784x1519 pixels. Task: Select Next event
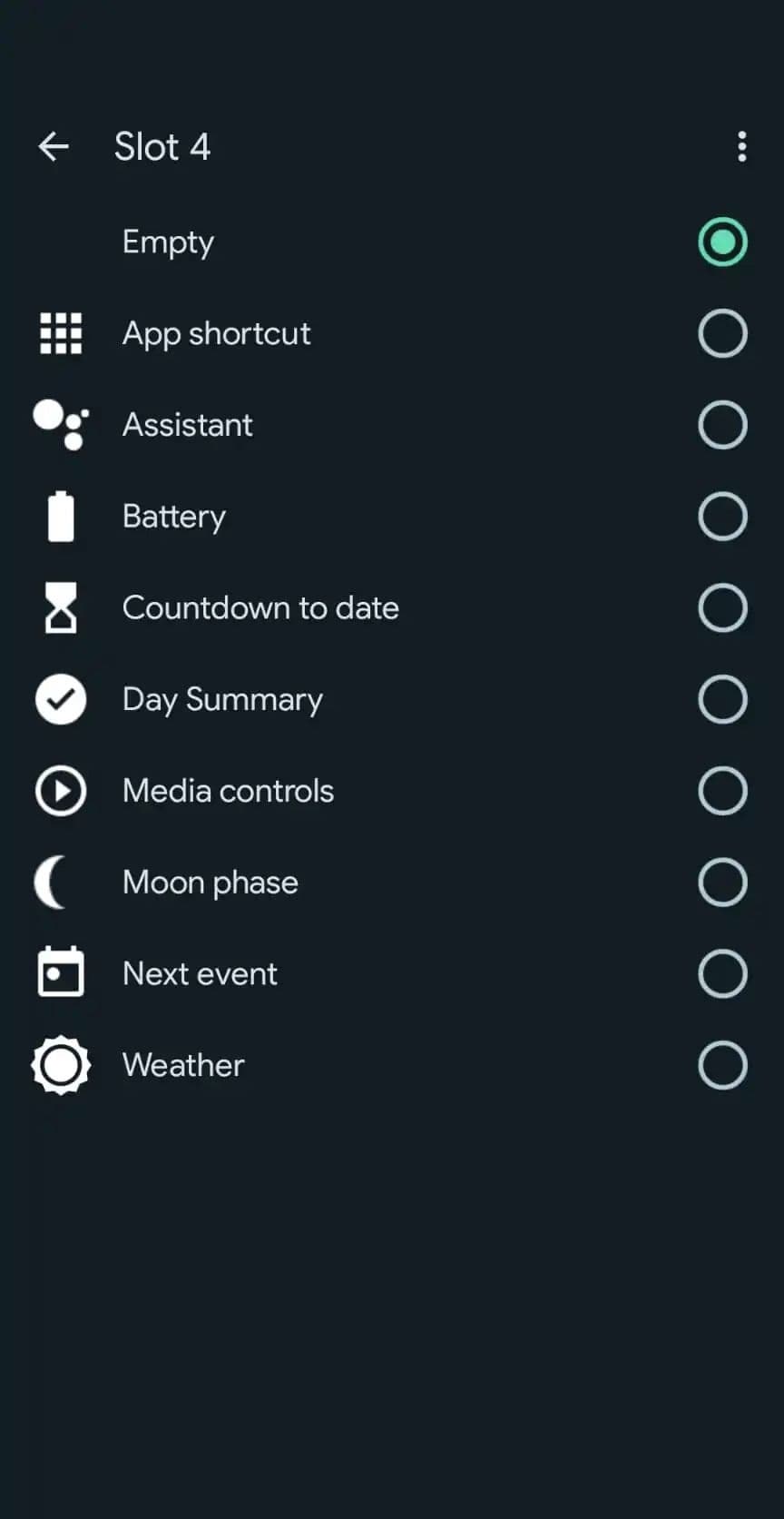click(x=722, y=973)
